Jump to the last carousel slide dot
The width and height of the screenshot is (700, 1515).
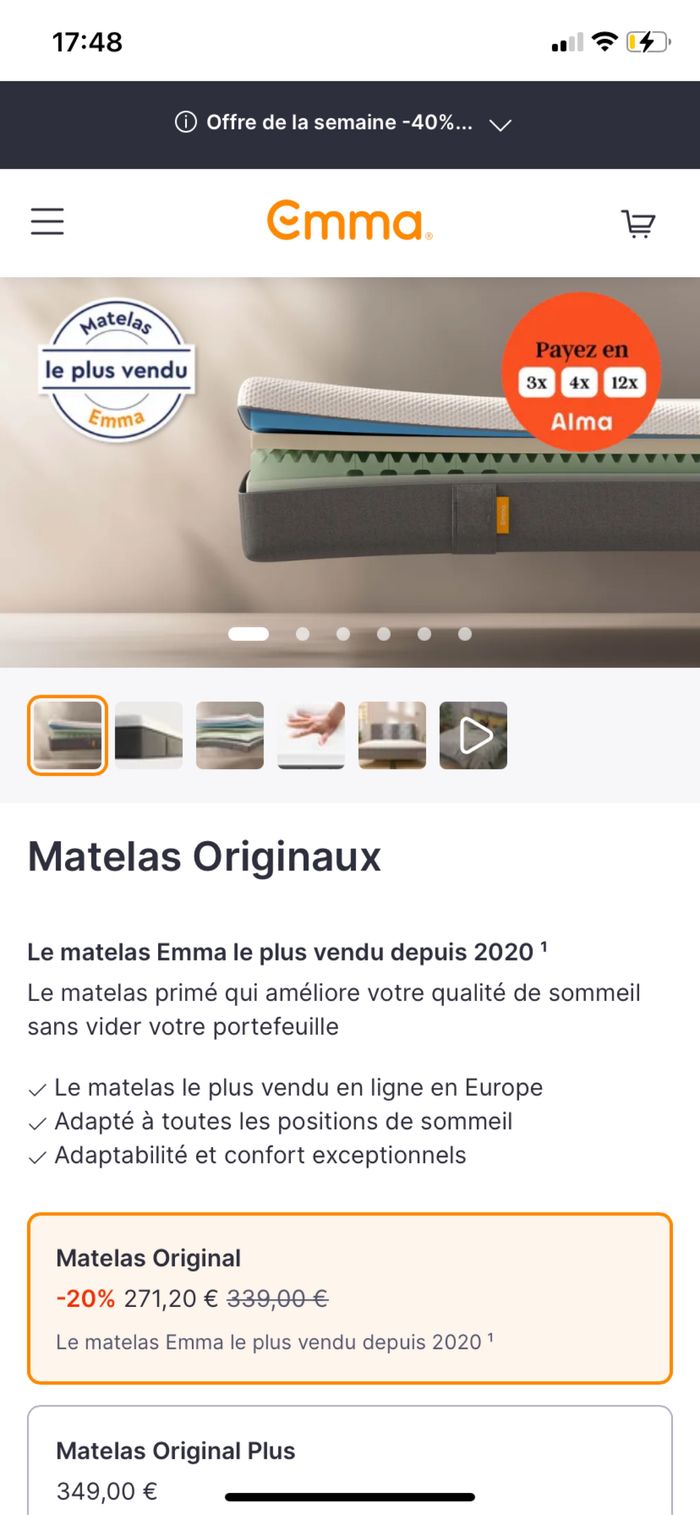(x=465, y=633)
